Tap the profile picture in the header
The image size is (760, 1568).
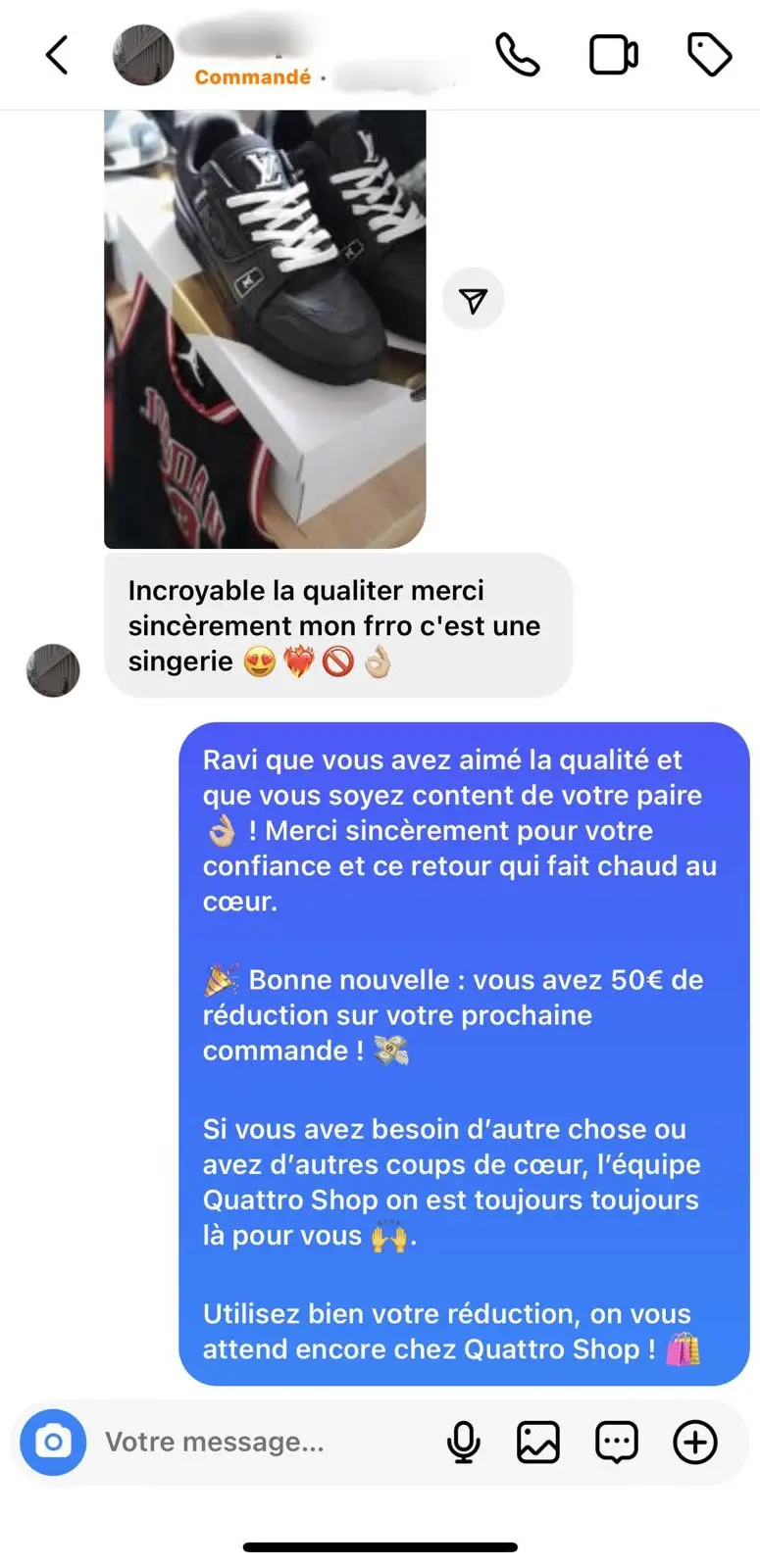(142, 55)
